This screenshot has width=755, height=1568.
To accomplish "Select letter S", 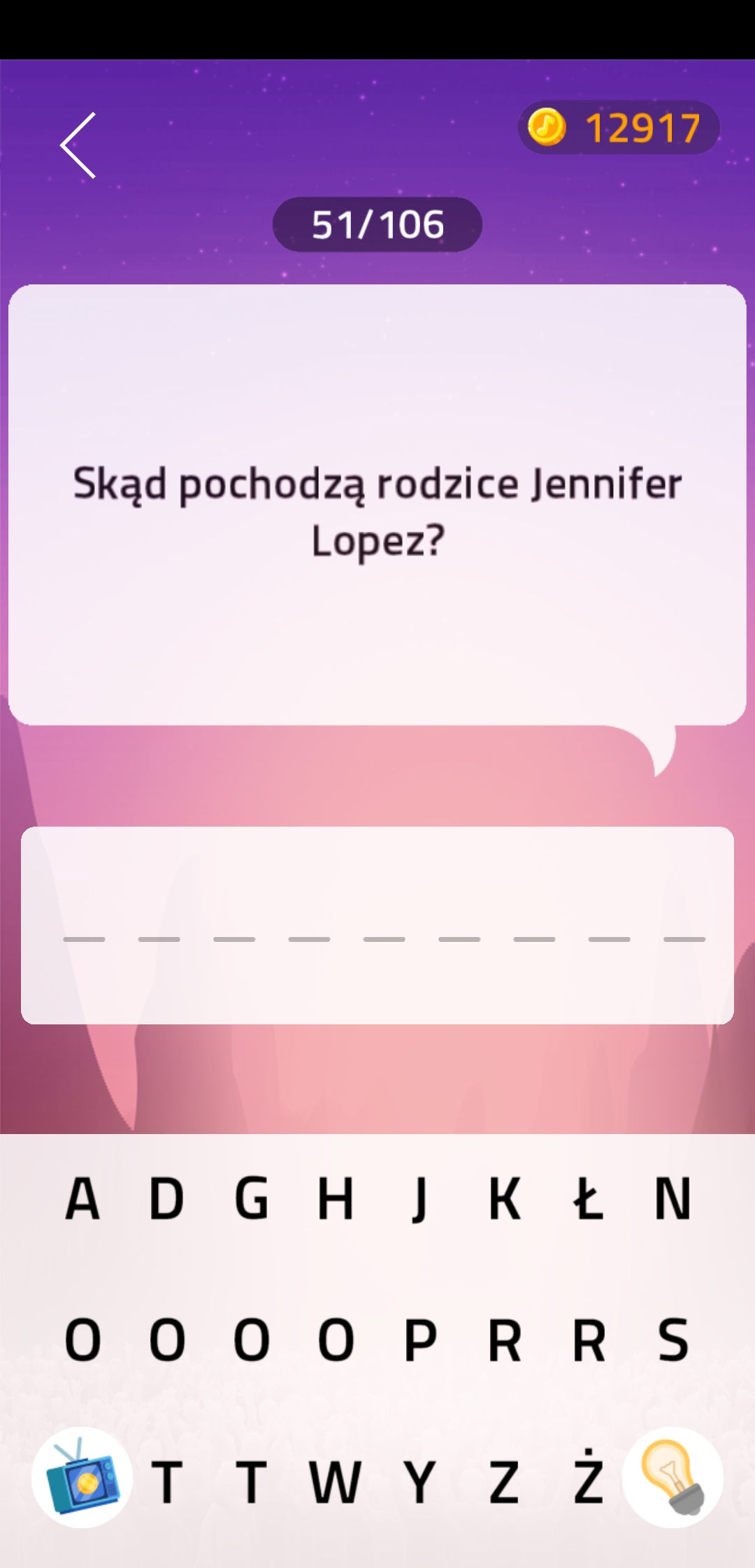I will click(673, 1340).
